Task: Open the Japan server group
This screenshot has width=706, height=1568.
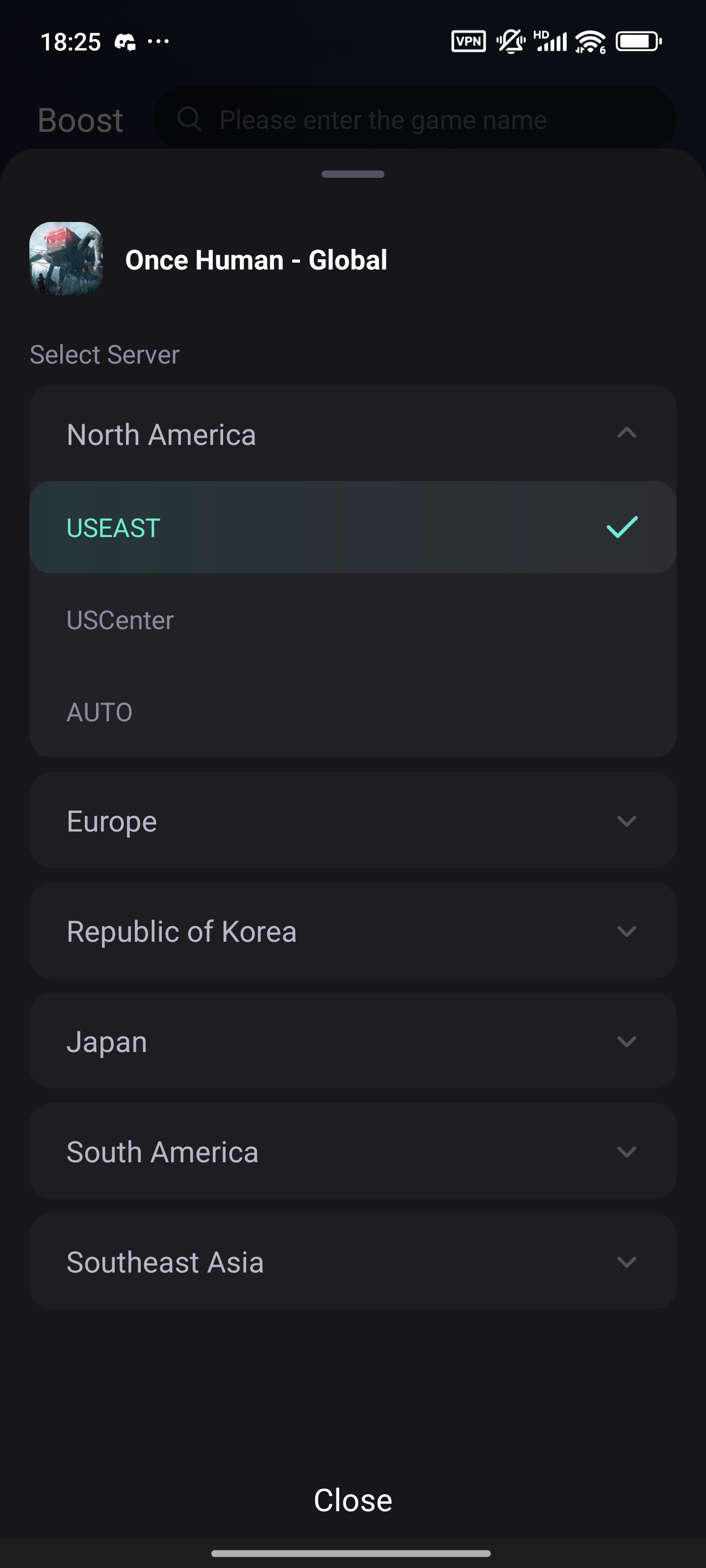Action: click(x=352, y=1041)
